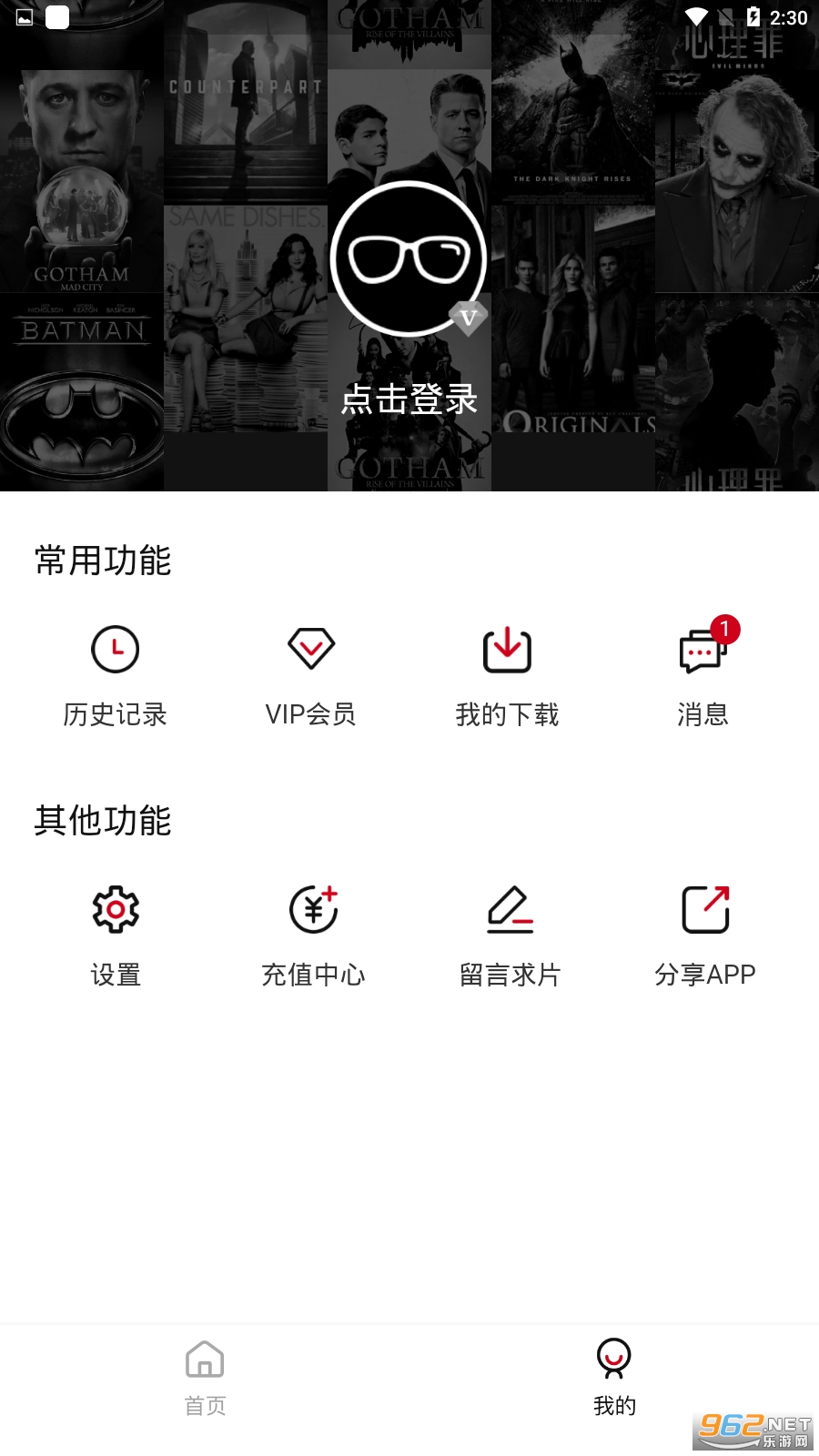The height and width of the screenshot is (1456, 819).
Task: Tap the glasses avatar to log in
Action: click(409, 259)
